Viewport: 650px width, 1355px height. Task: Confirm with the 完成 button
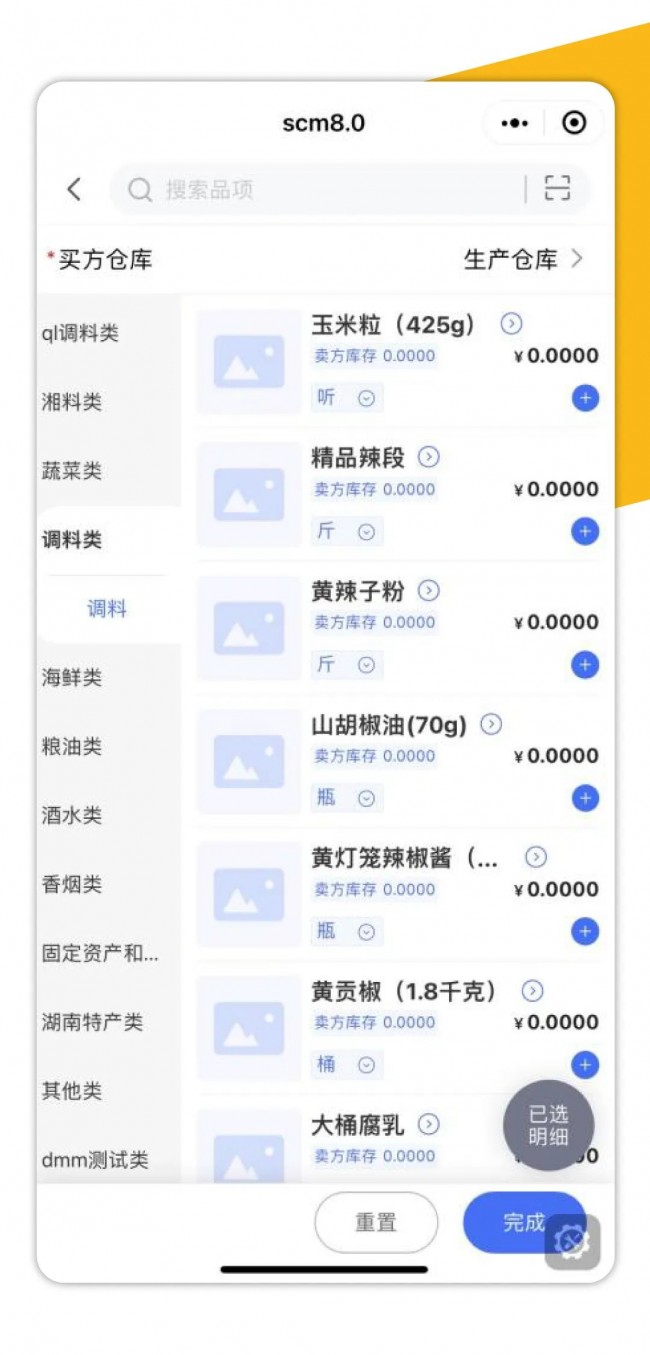coord(524,1222)
